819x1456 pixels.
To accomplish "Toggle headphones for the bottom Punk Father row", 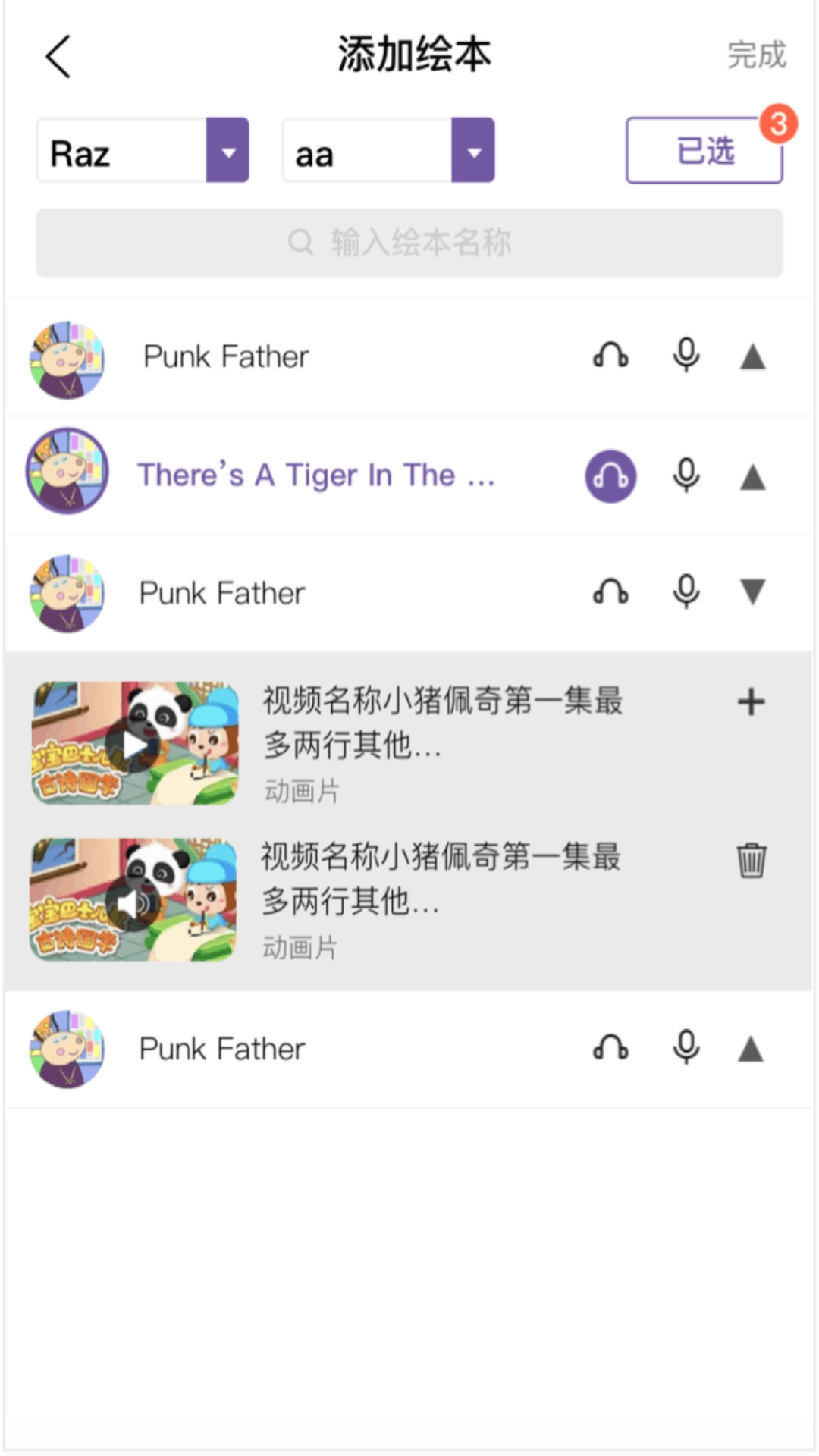I will (610, 1049).
